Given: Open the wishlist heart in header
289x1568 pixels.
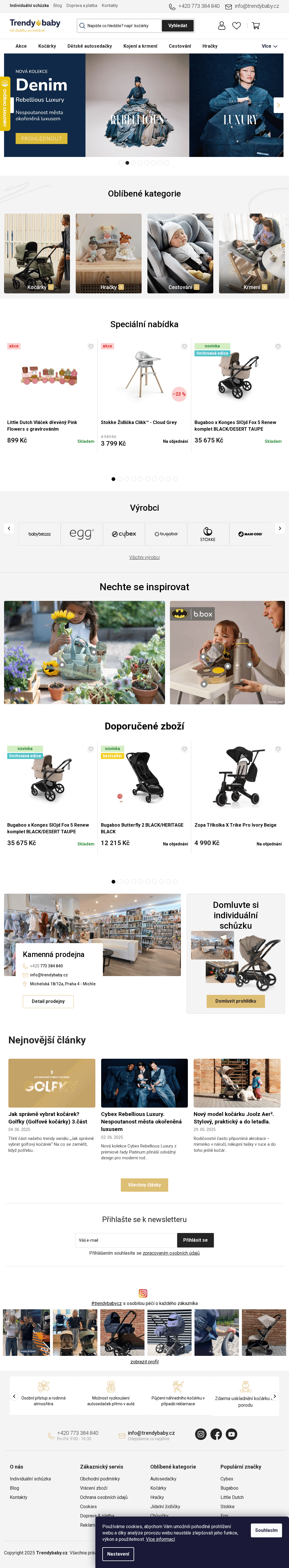Looking at the screenshot, I should (x=237, y=25).
